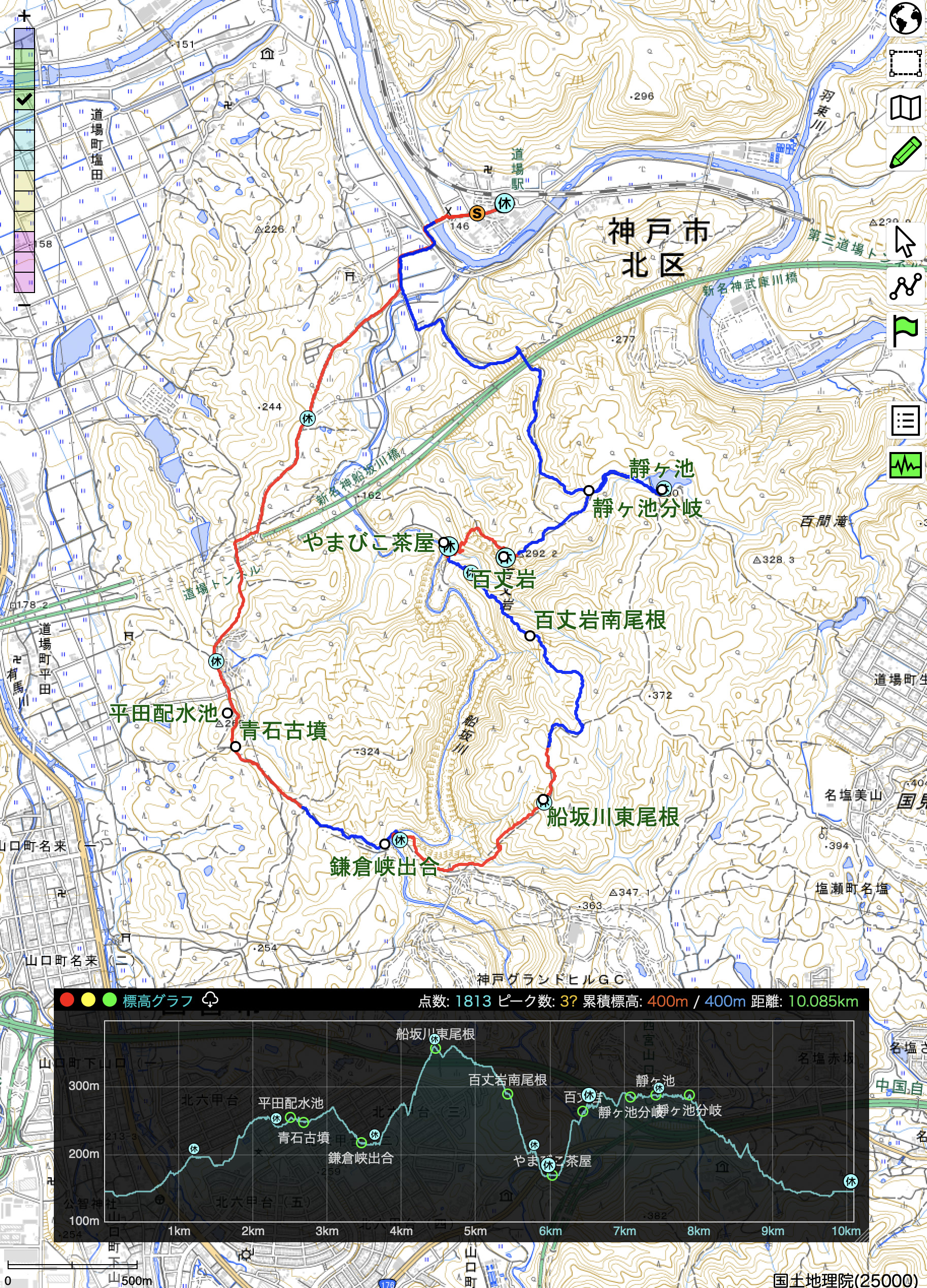The height and width of the screenshot is (1288, 927).
Task: Open the list view icon
Action: pyautogui.click(x=905, y=421)
